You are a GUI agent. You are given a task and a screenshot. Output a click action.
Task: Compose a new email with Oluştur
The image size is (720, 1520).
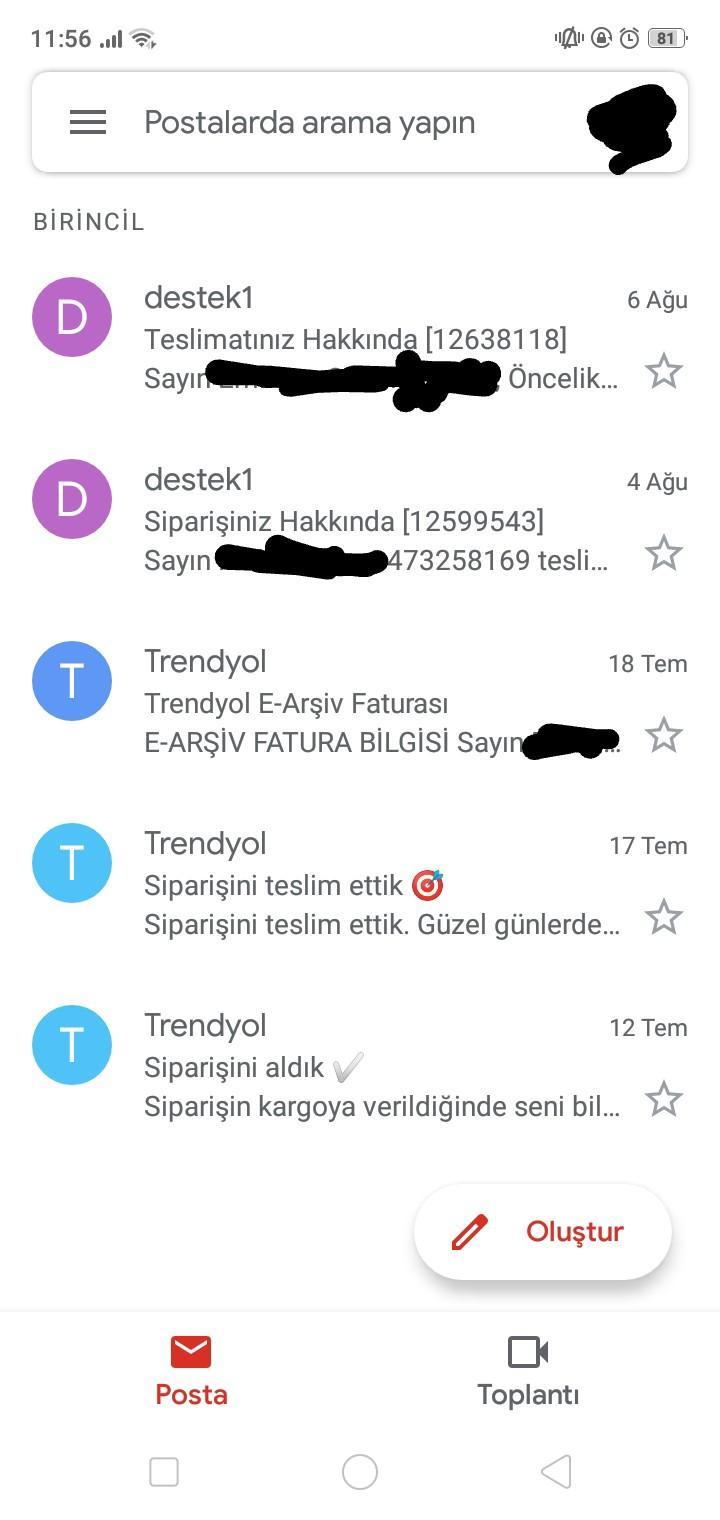click(543, 1232)
